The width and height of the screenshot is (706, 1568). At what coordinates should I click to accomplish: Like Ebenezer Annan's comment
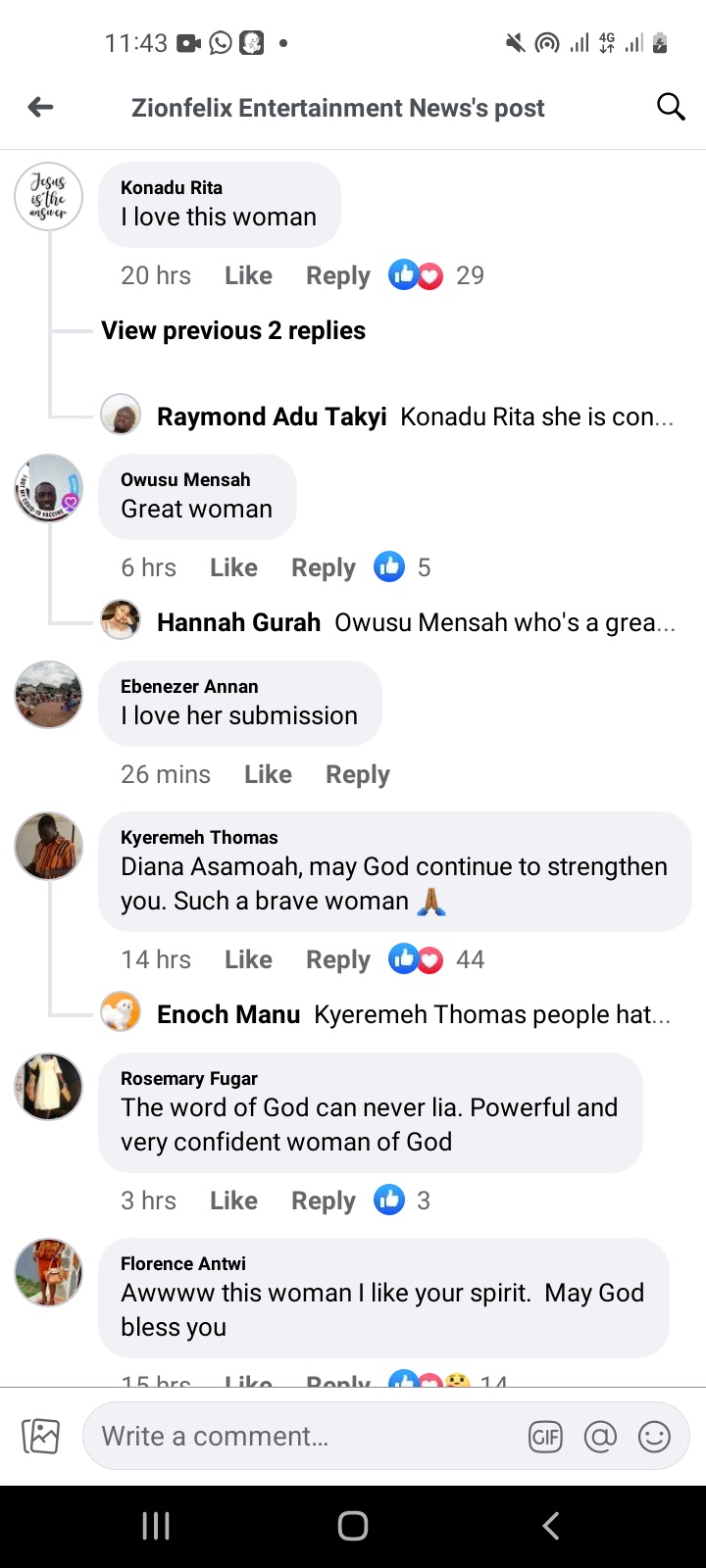[268, 774]
